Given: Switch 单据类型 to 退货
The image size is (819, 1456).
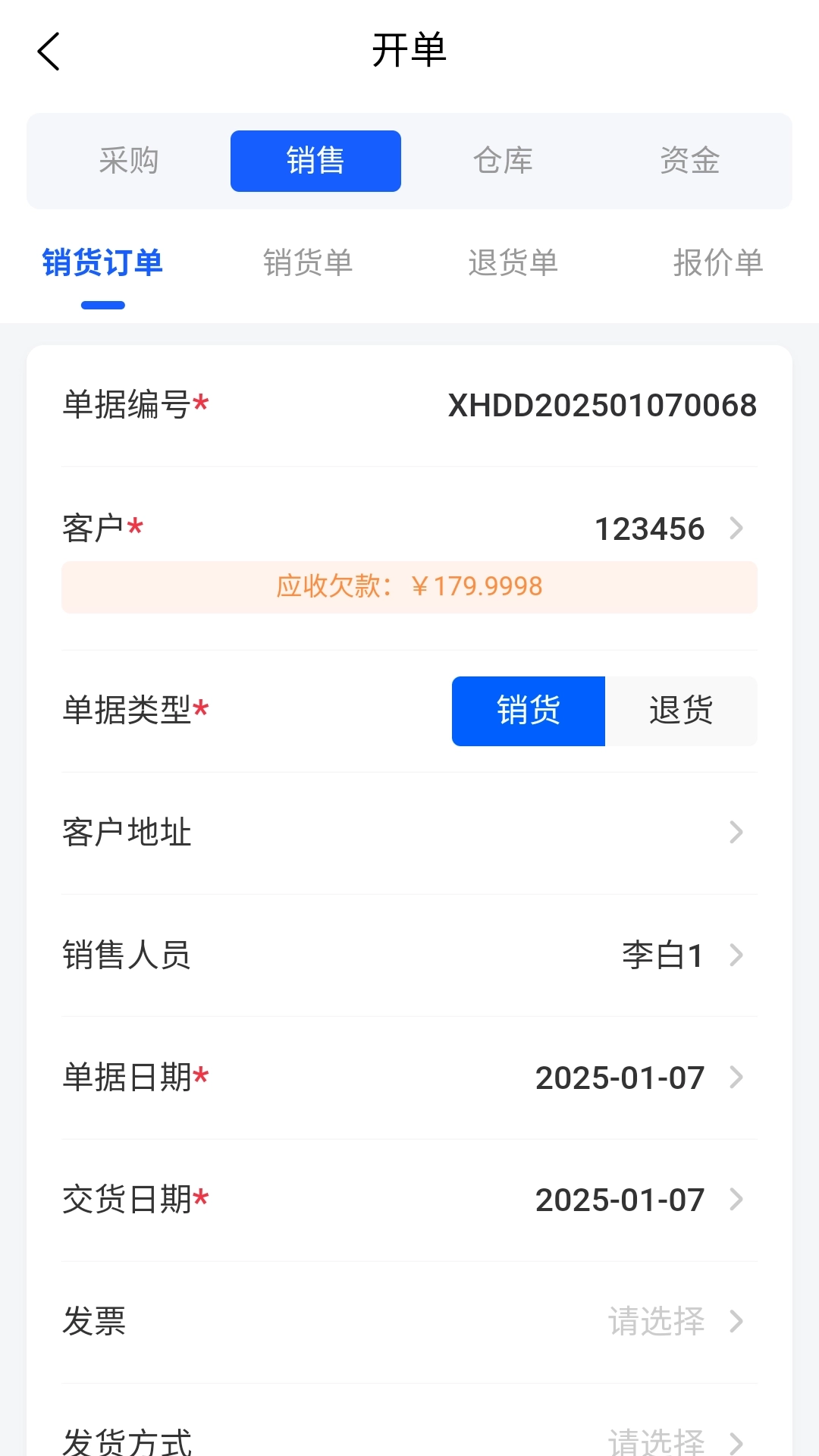Looking at the screenshot, I should [680, 711].
